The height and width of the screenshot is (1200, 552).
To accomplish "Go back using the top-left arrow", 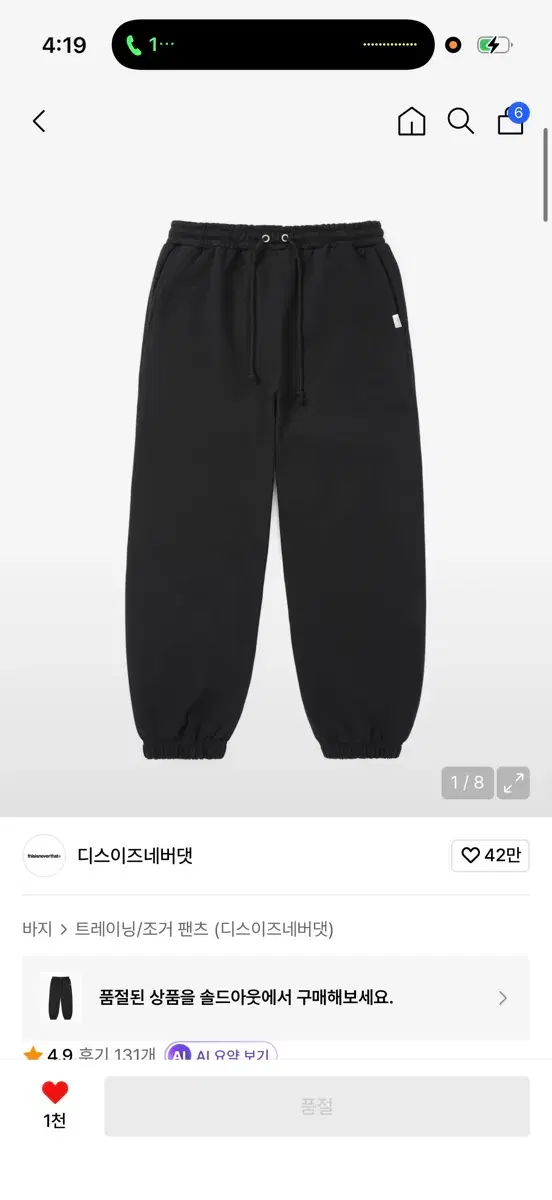I will (39, 122).
